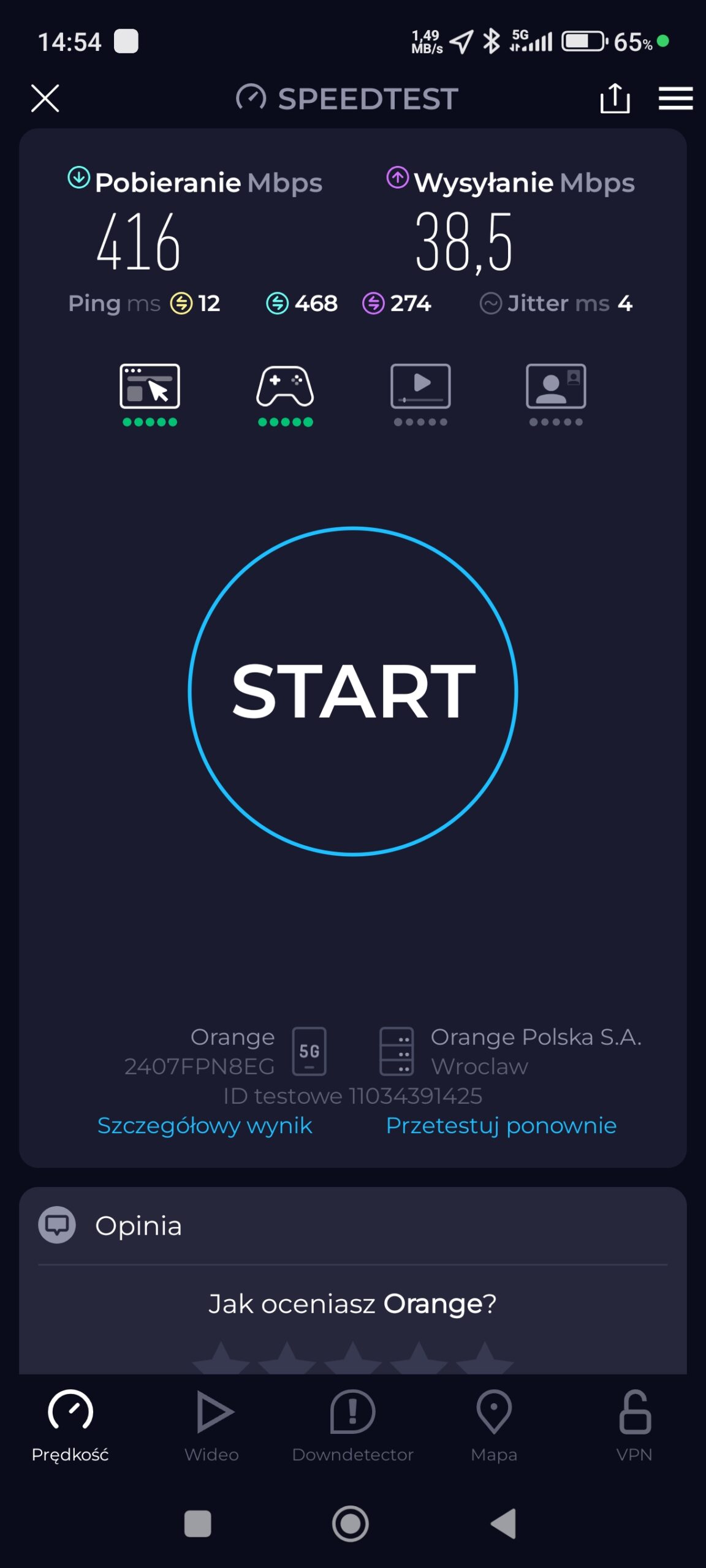706x1568 pixels.
Task: Open web browsing quality icon
Action: tap(150, 387)
